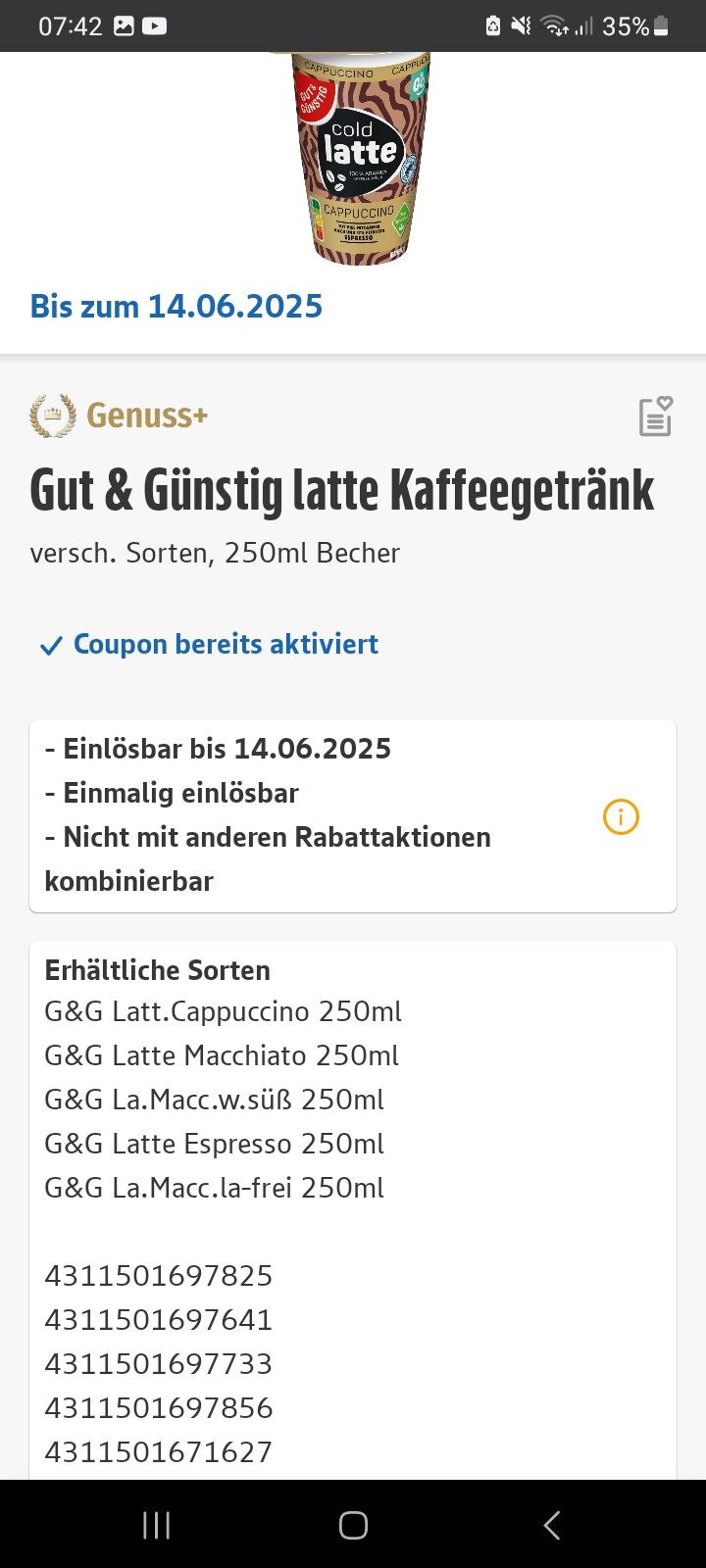Go back with the system back button
The height and width of the screenshot is (1568, 706).
(552, 1525)
